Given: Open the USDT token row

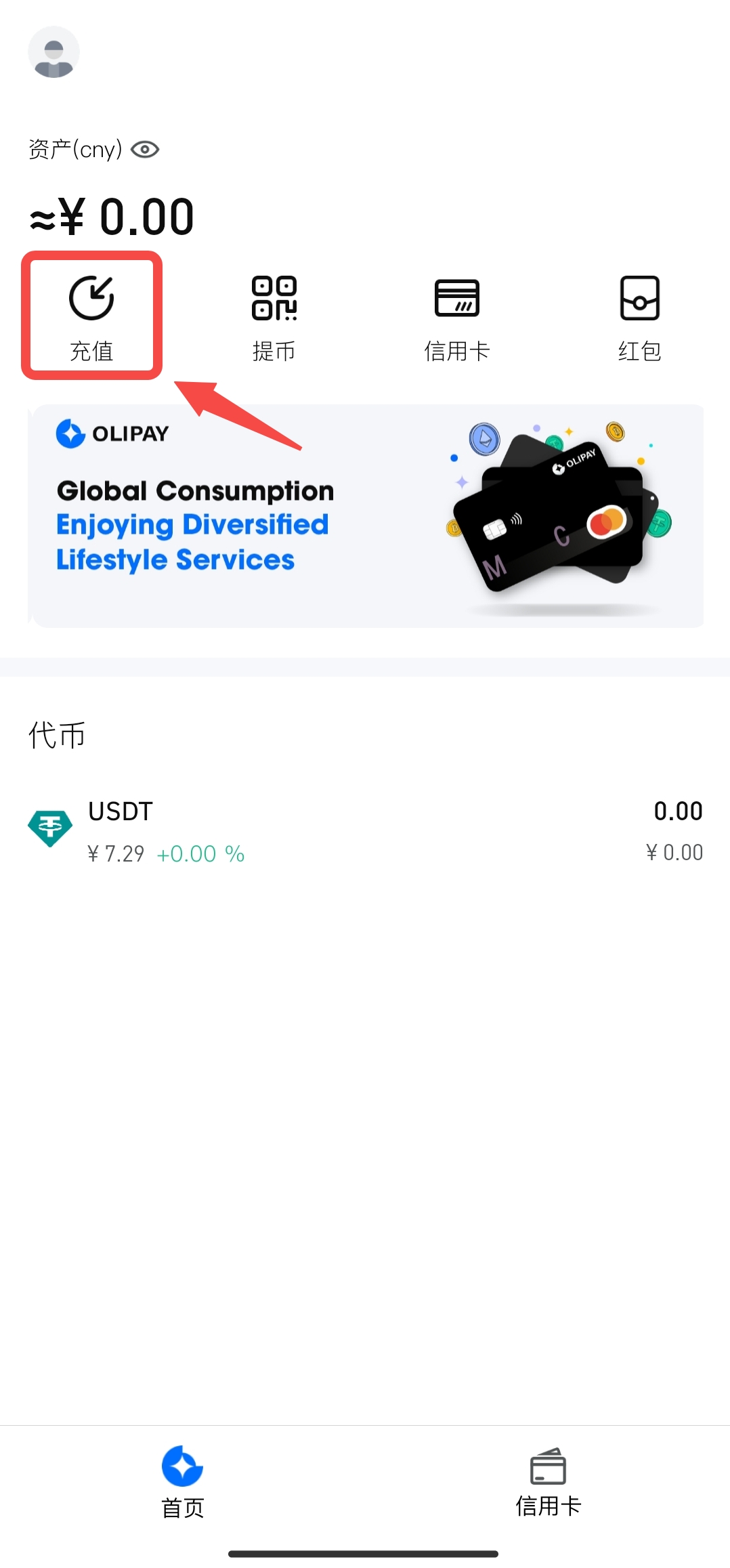Looking at the screenshot, I should (x=365, y=832).
